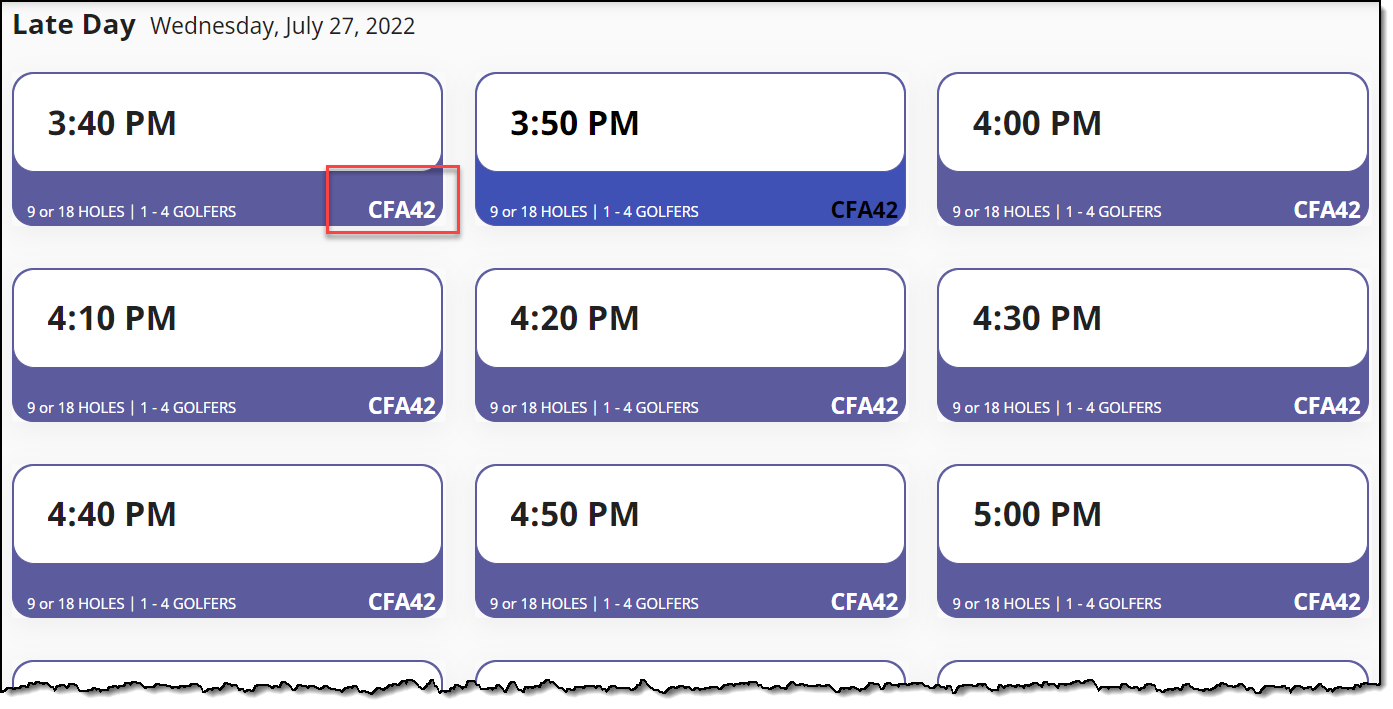Choose the 3:50 PM tee time card
Screen dimensions: 1393x709
tap(690, 149)
